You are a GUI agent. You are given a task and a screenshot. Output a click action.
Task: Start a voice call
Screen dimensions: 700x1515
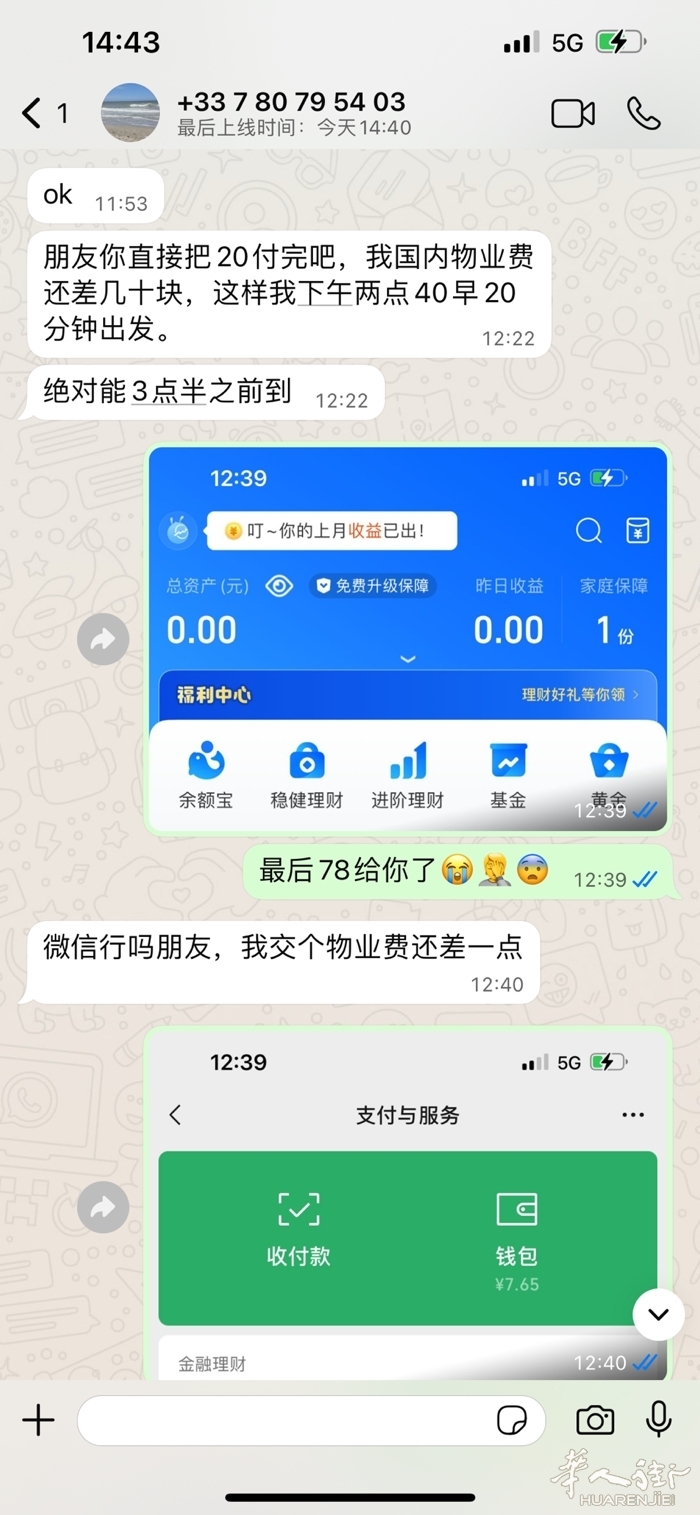(x=644, y=113)
